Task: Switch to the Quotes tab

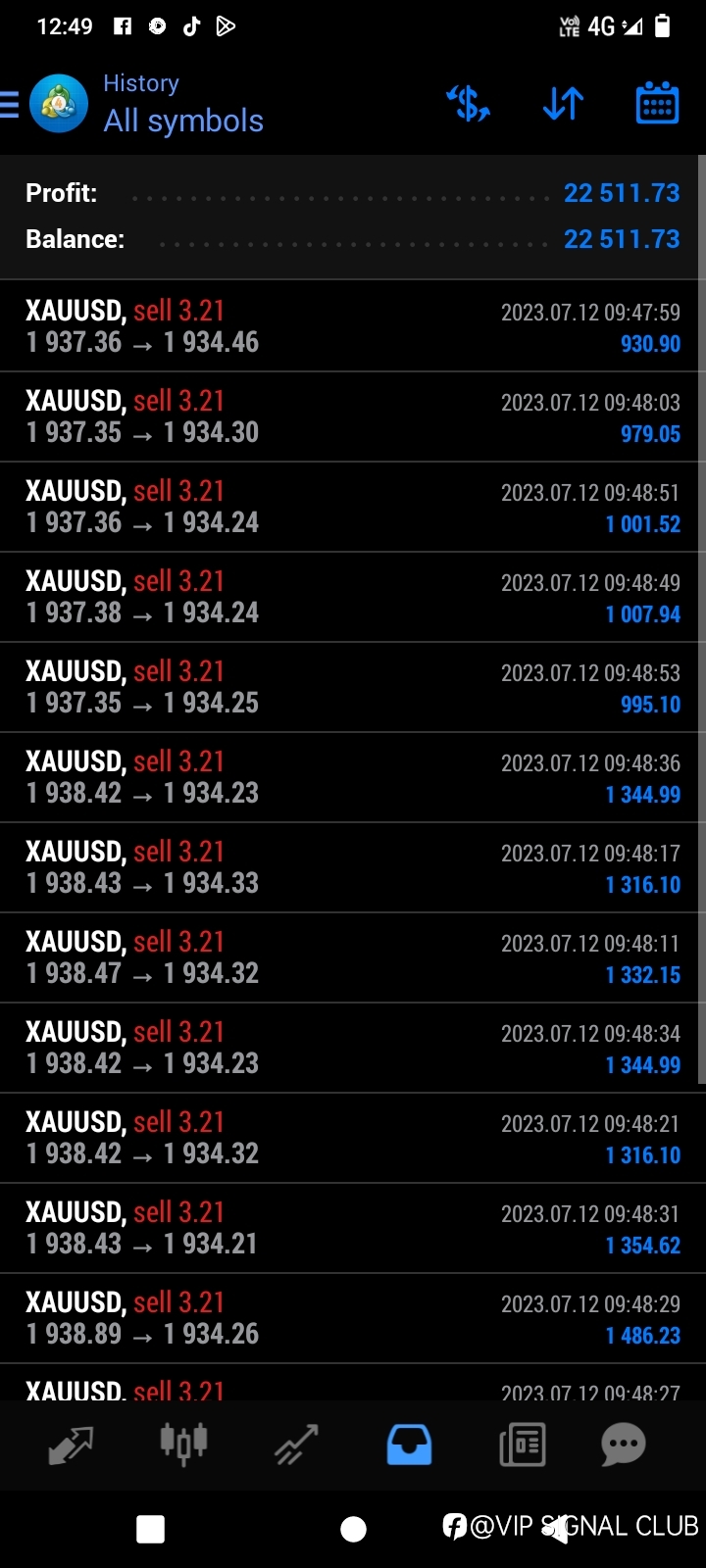Action: (x=71, y=1445)
